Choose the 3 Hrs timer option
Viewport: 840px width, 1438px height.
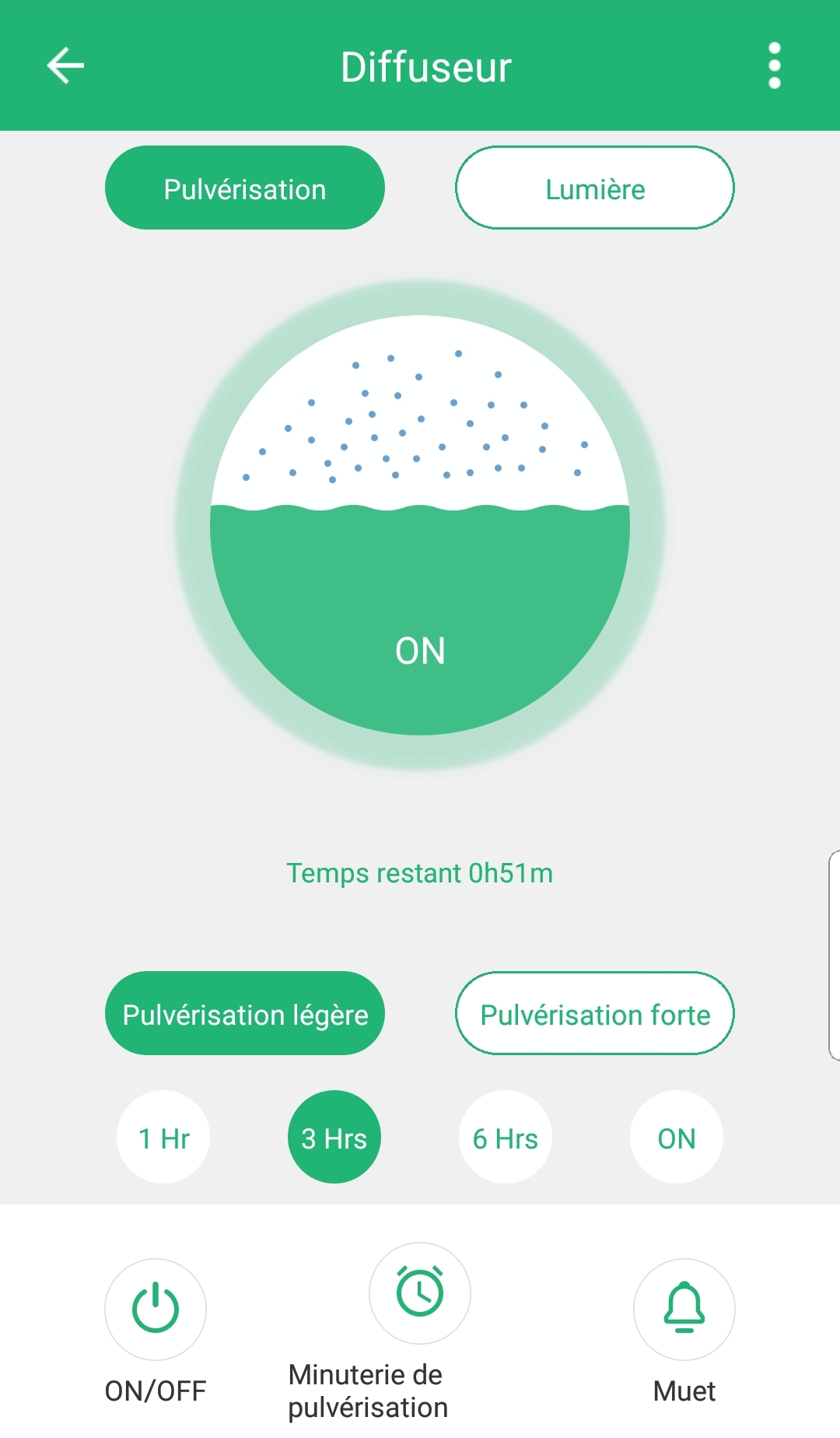click(x=334, y=1138)
